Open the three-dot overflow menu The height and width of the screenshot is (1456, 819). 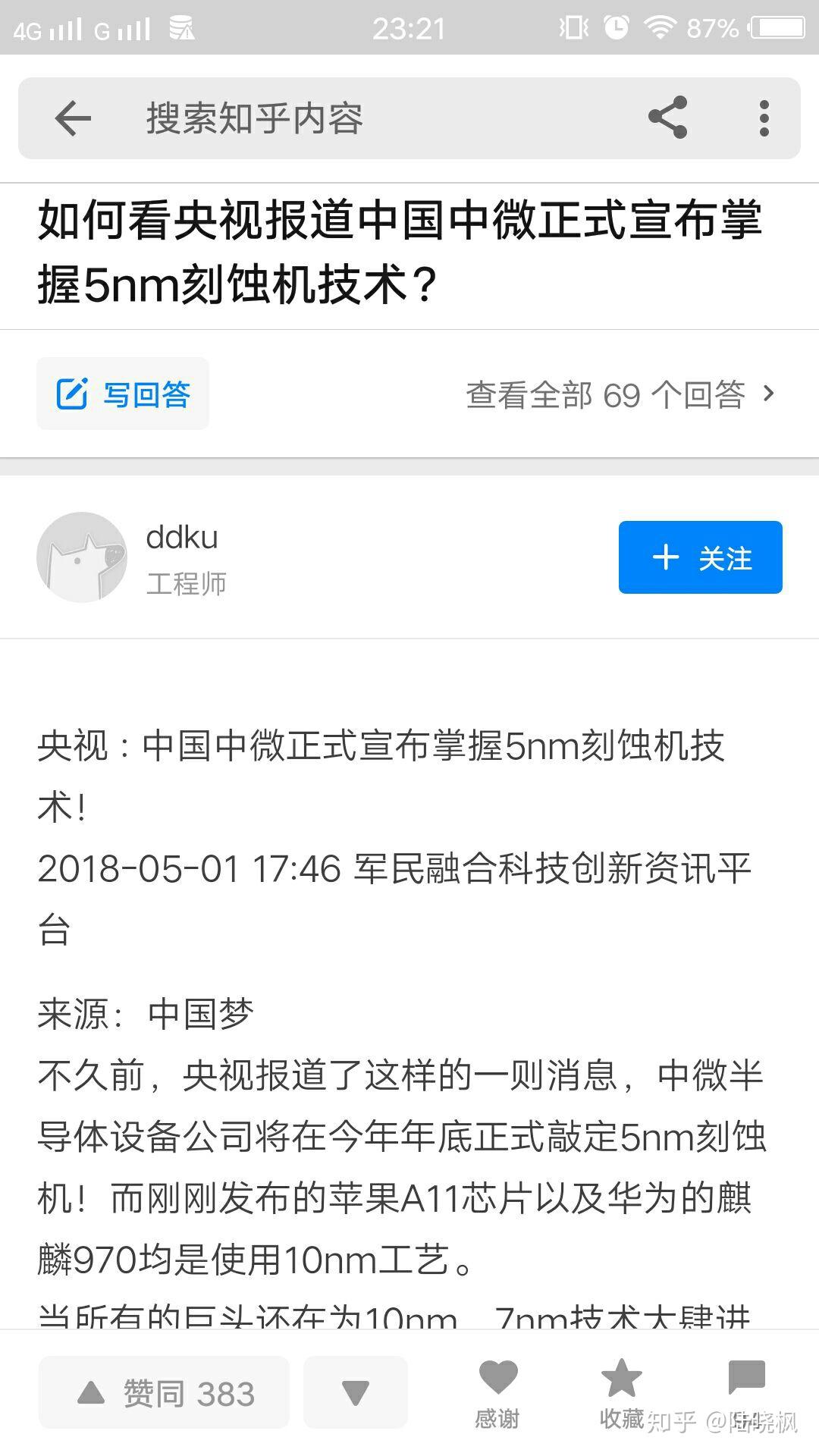[x=764, y=118]
